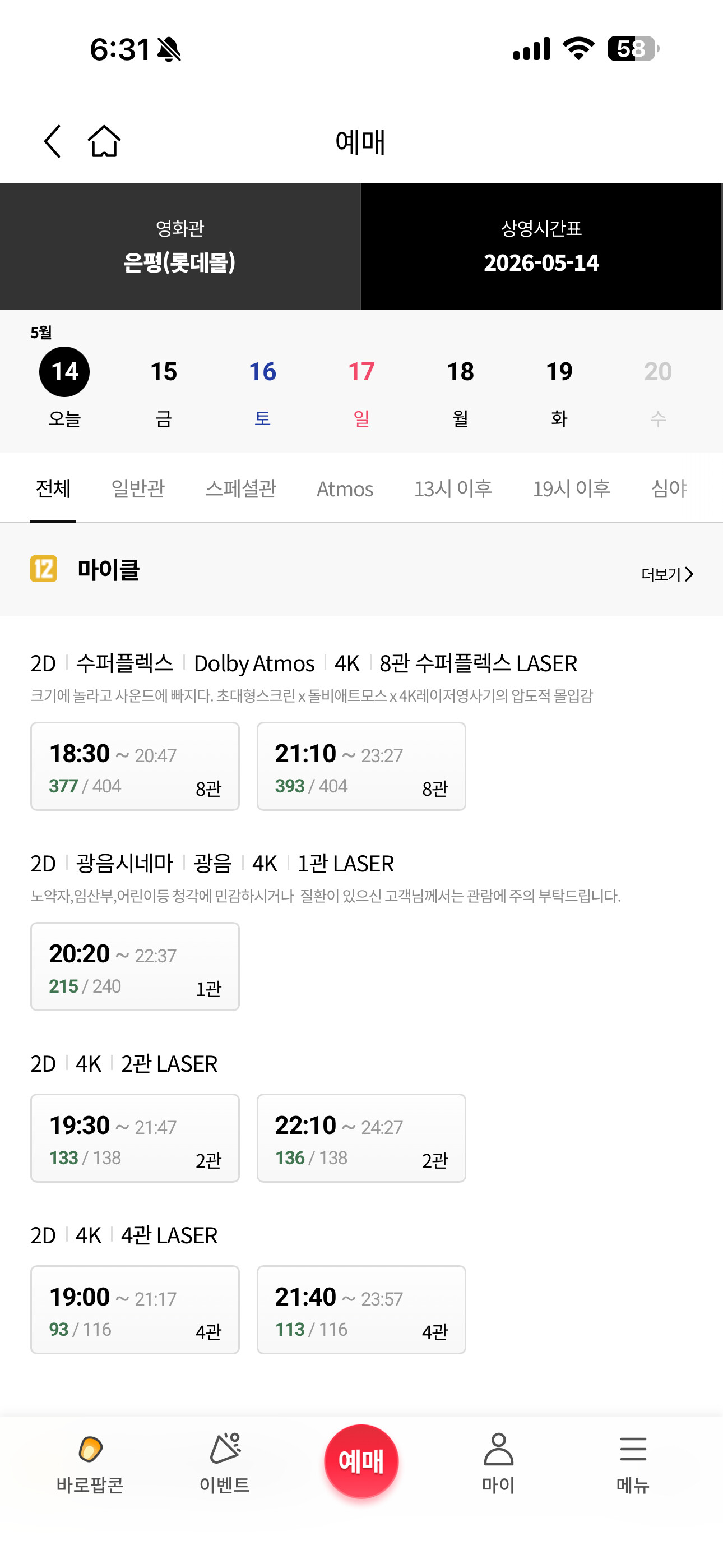Open the 메뉴 tab

[633, 1464]
